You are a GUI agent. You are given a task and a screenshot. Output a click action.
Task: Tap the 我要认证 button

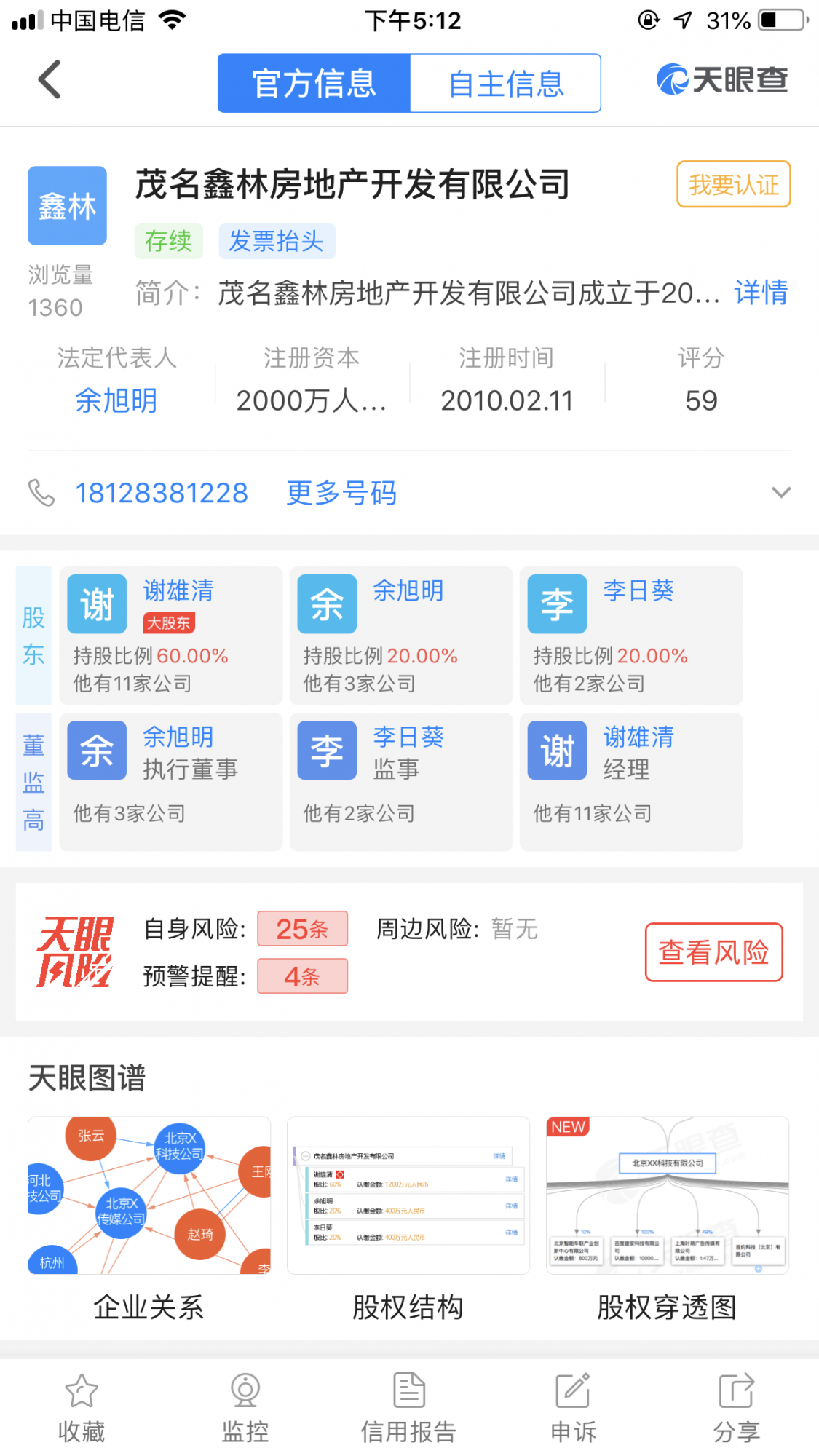[x=733, y=185]
